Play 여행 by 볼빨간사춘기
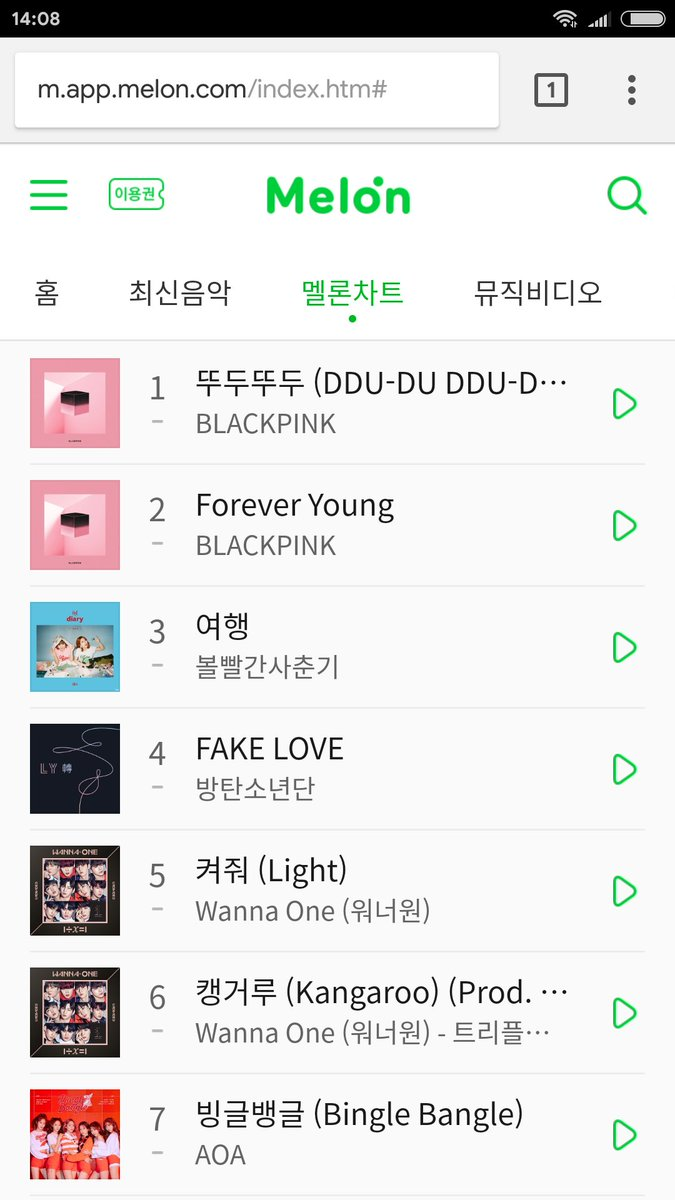Screen dimensions: 675x1200 point(624,648)
